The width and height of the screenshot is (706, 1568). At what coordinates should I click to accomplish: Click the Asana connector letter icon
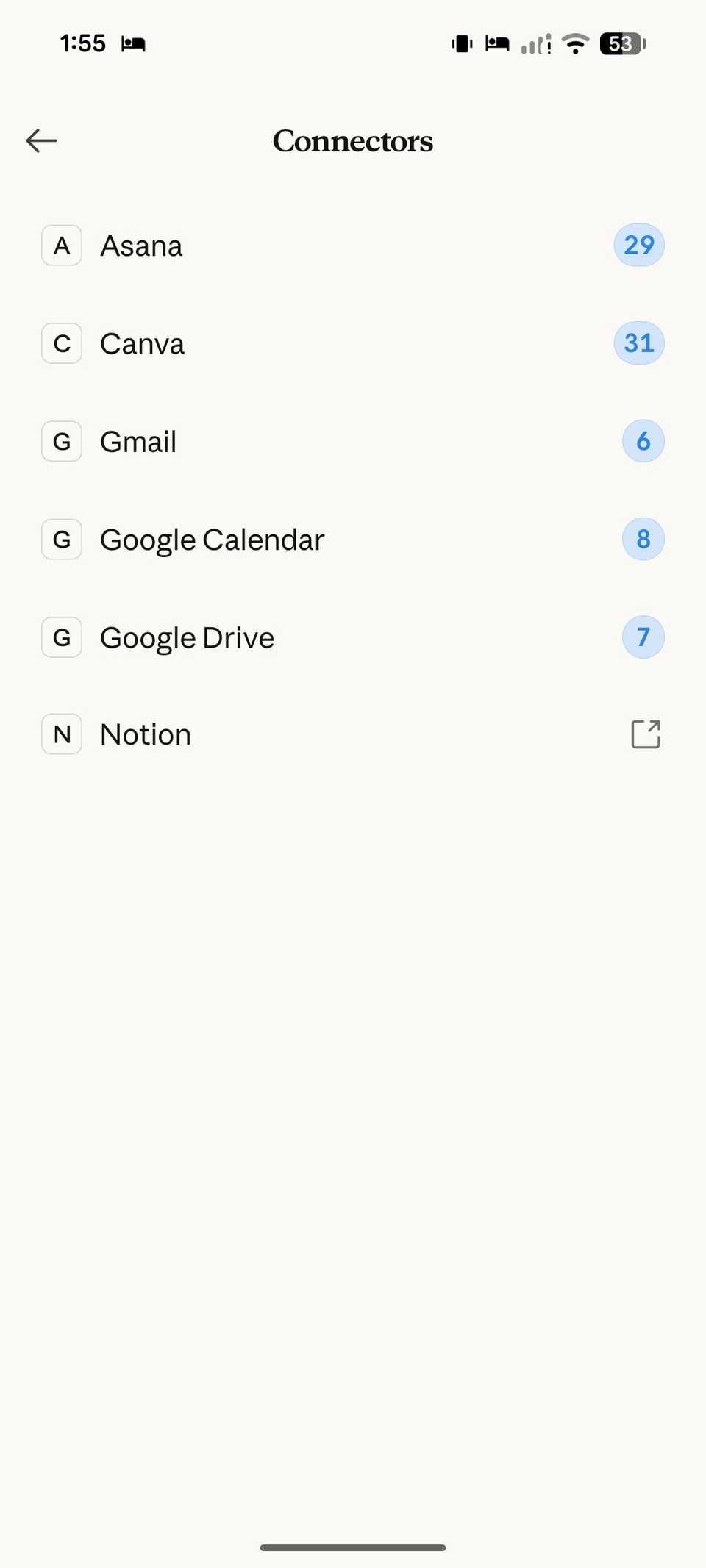62,245
